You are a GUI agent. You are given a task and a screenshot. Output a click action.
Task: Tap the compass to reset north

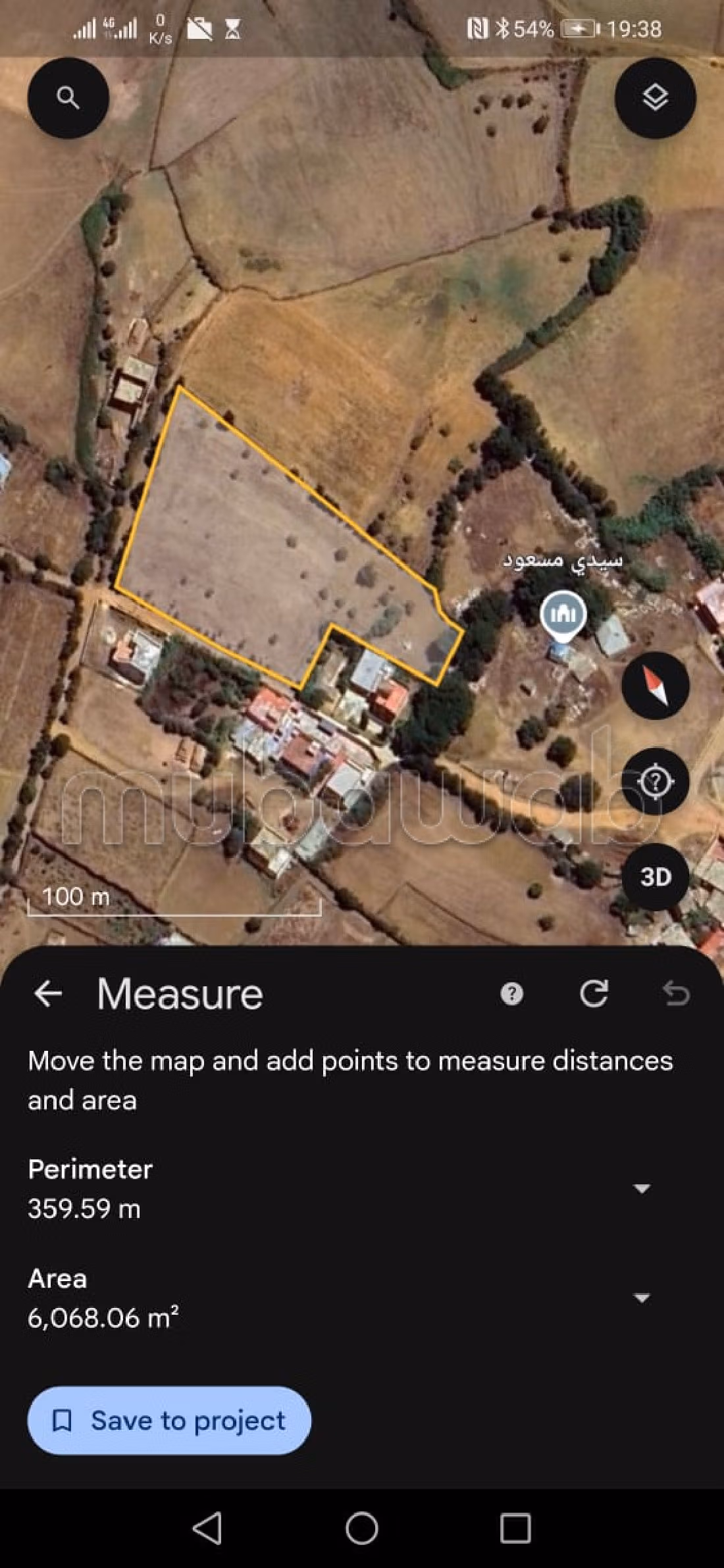click(x=655, y=686)
